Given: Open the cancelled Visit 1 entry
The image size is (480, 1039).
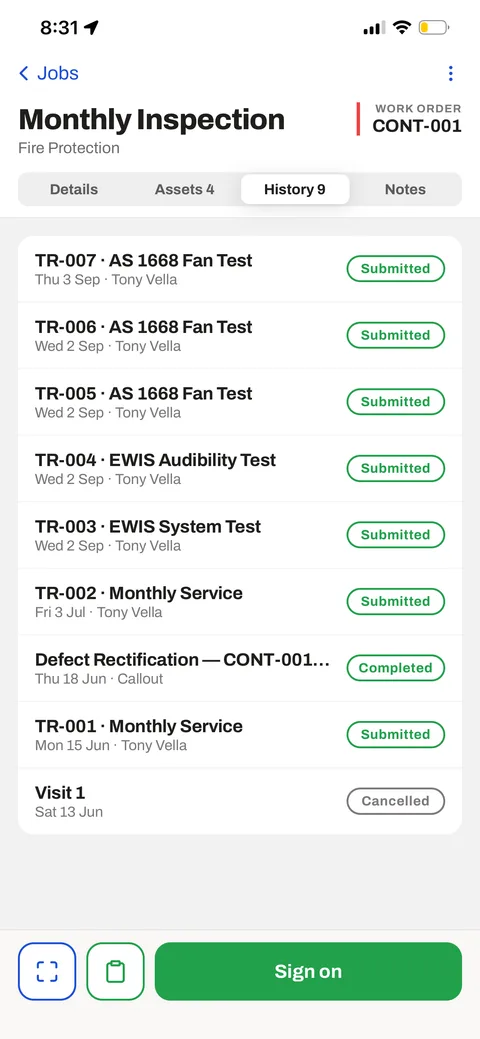Looking at the screenshot, I should pyautogui.click(x=240, y=801).
